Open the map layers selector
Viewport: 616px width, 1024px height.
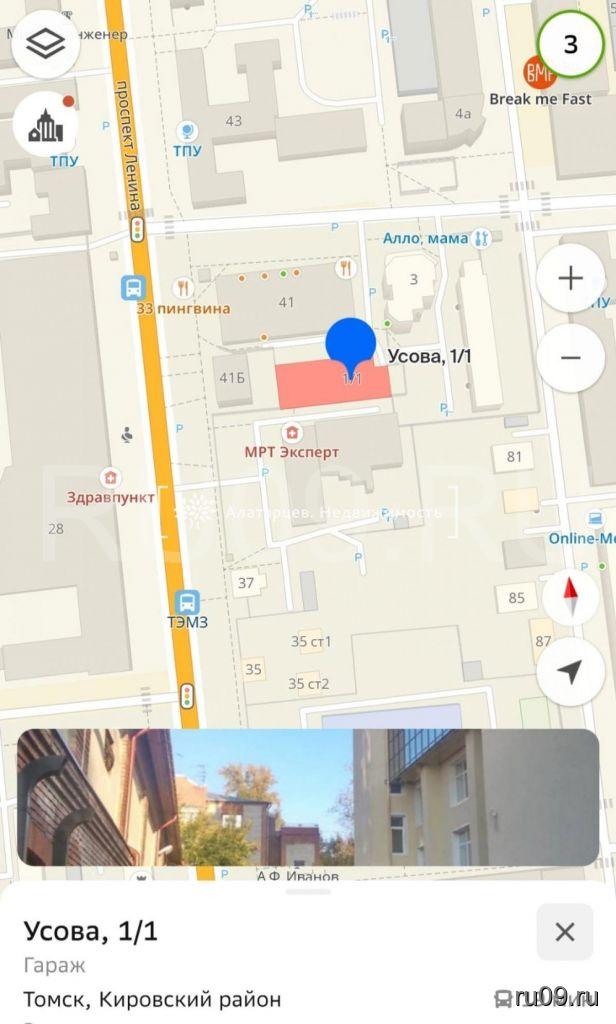pos(46,43)
